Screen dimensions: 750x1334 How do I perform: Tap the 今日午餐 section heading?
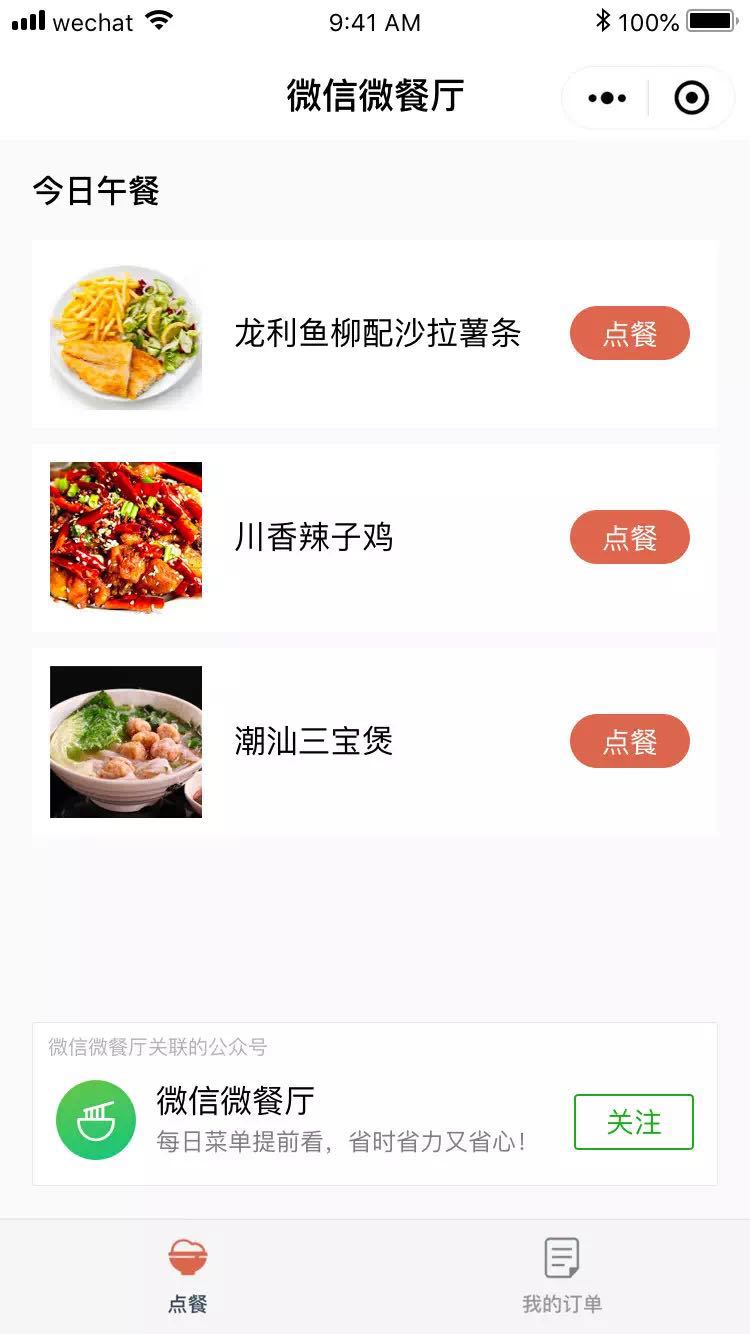(95, 190)
